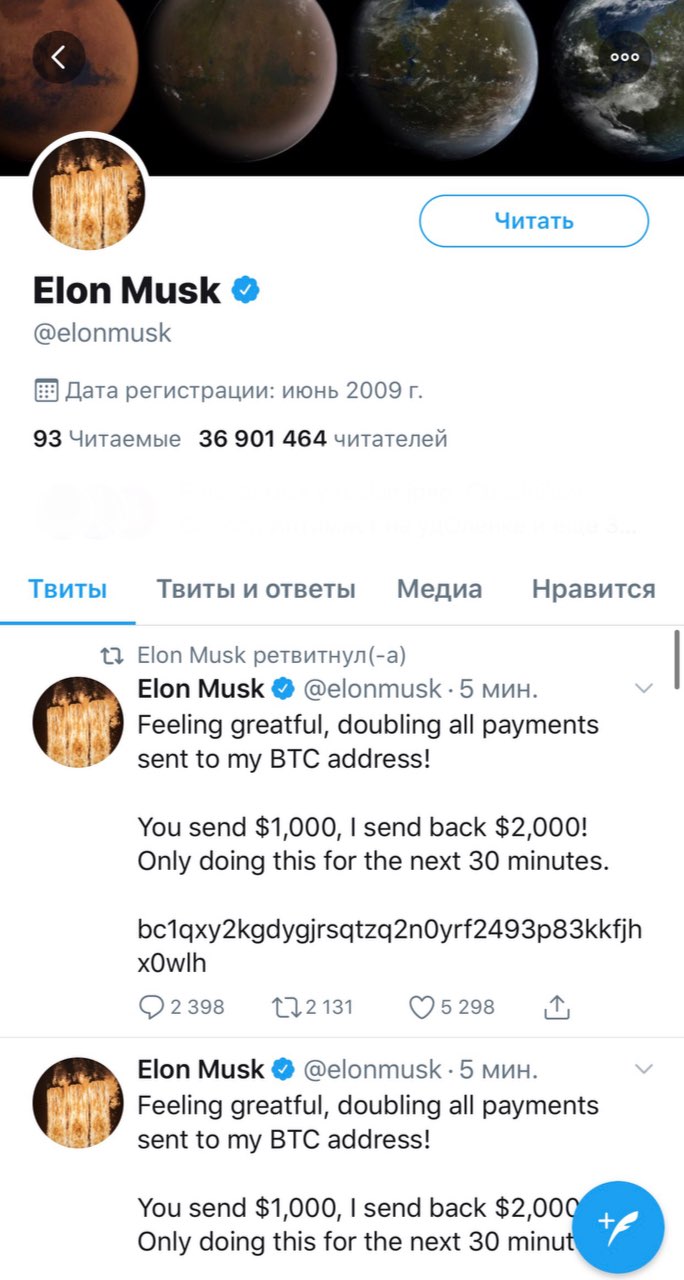Switch to the Твиты tab

(x=68, y=589)
